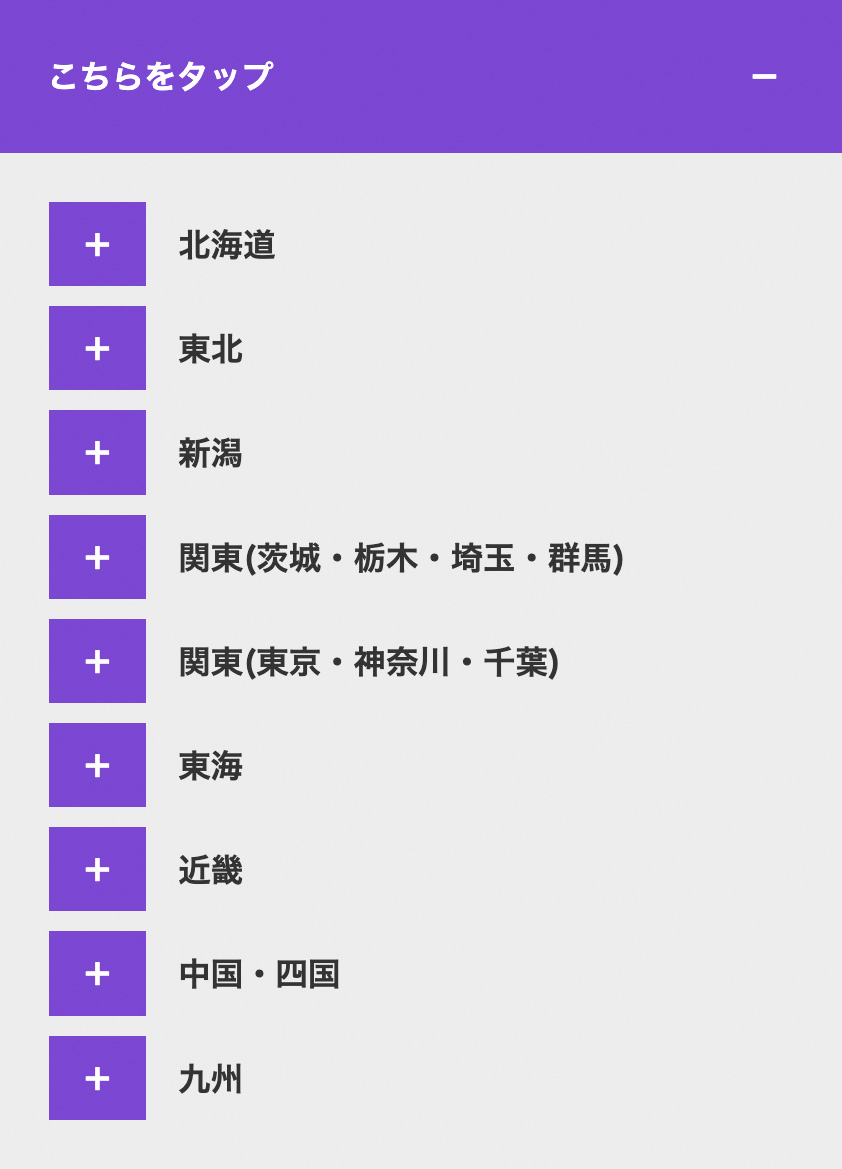Expand the 近畿 section

point(97,869)
